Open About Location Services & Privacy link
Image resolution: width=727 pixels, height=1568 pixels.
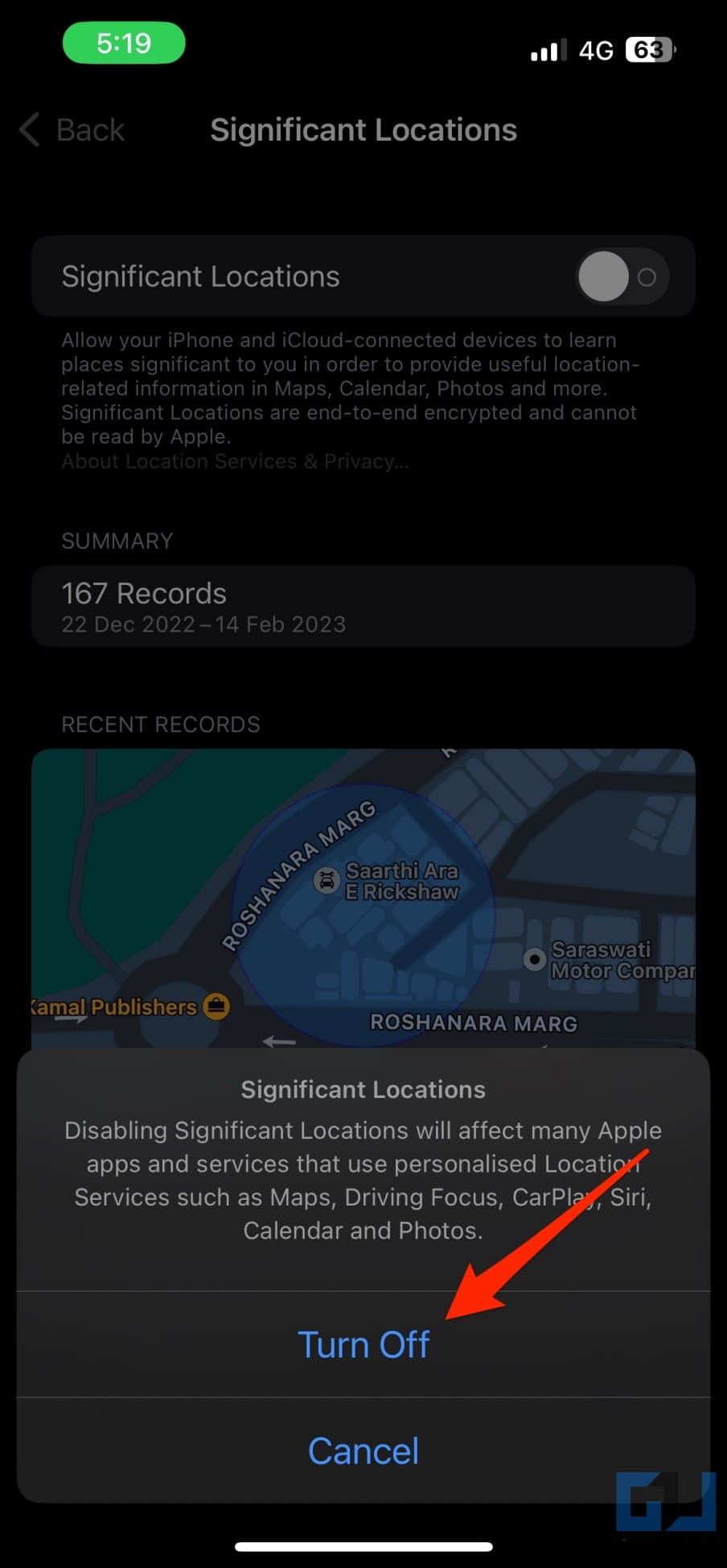[235, 461]
